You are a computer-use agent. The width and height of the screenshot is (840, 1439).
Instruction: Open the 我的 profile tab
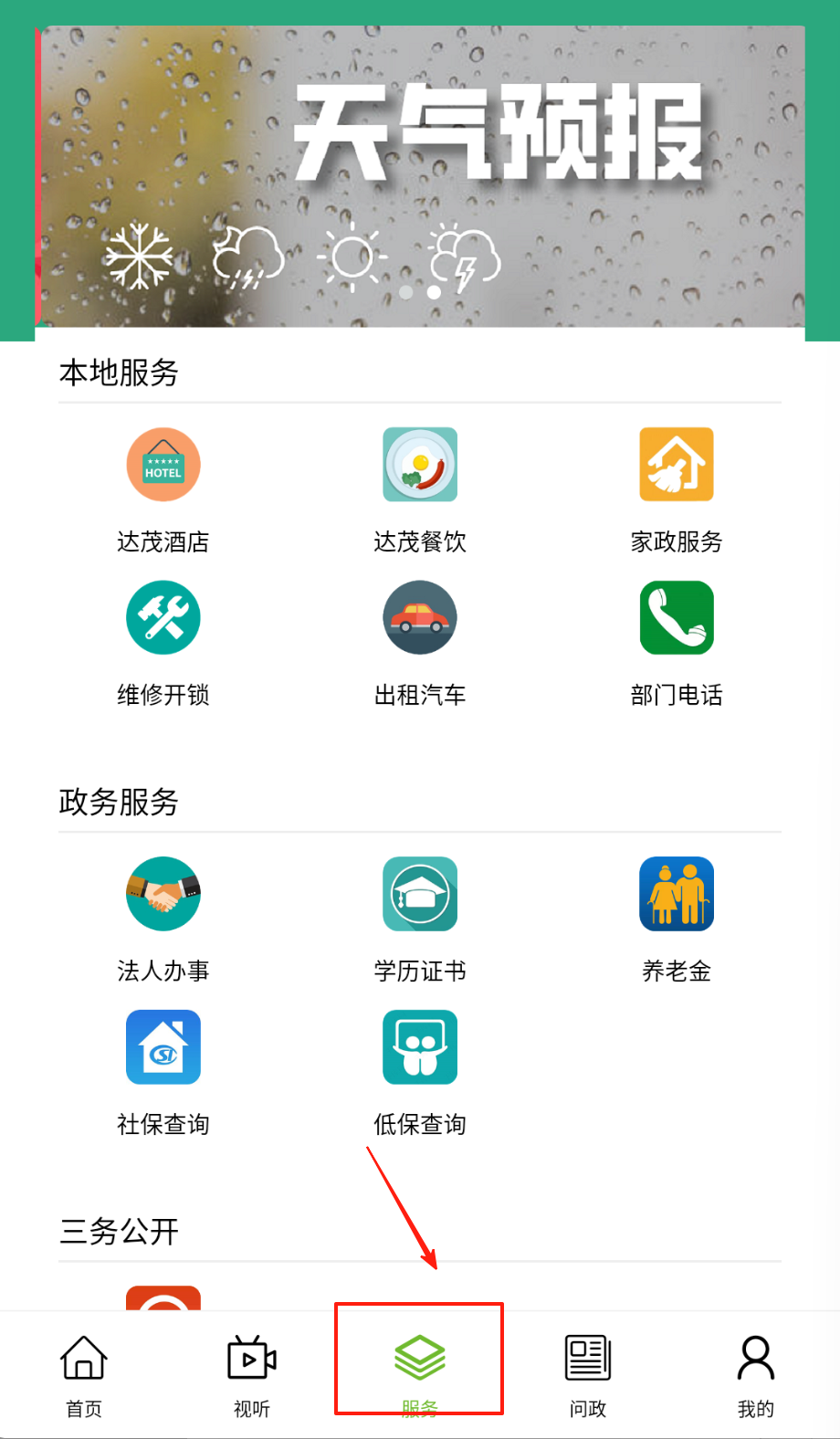756,1374
